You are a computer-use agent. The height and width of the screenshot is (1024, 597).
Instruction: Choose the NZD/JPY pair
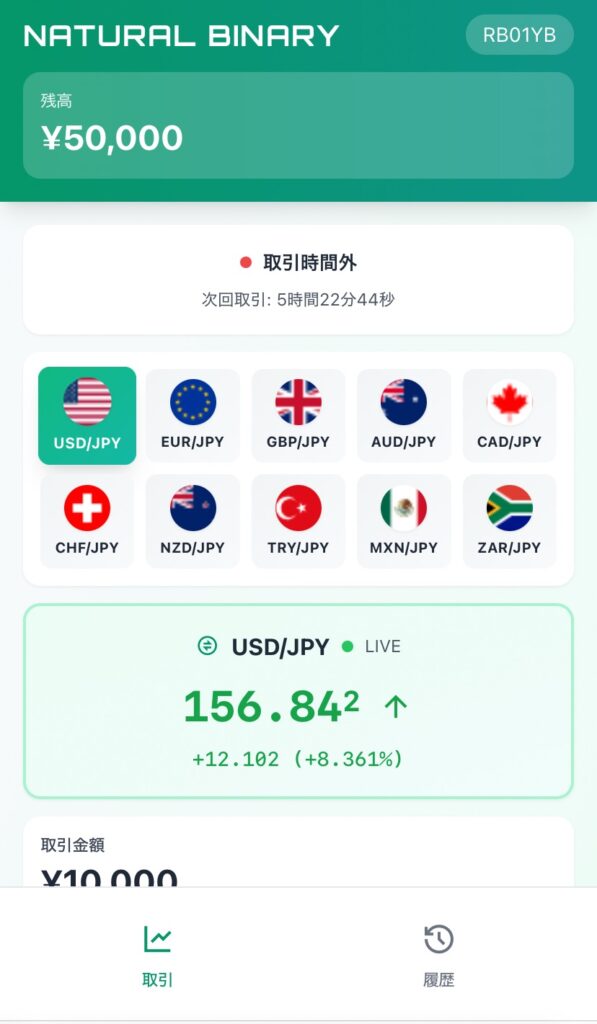tap(193, 521)
